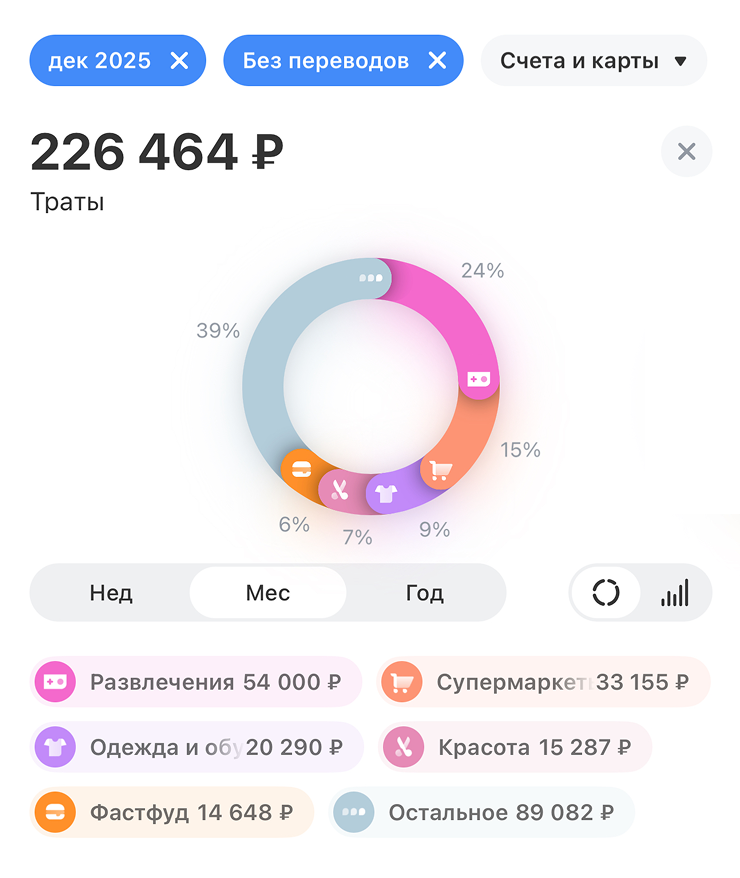740x878 pixels.
Task: Remove the Без переводов filter chip
Action: point(437,61)
